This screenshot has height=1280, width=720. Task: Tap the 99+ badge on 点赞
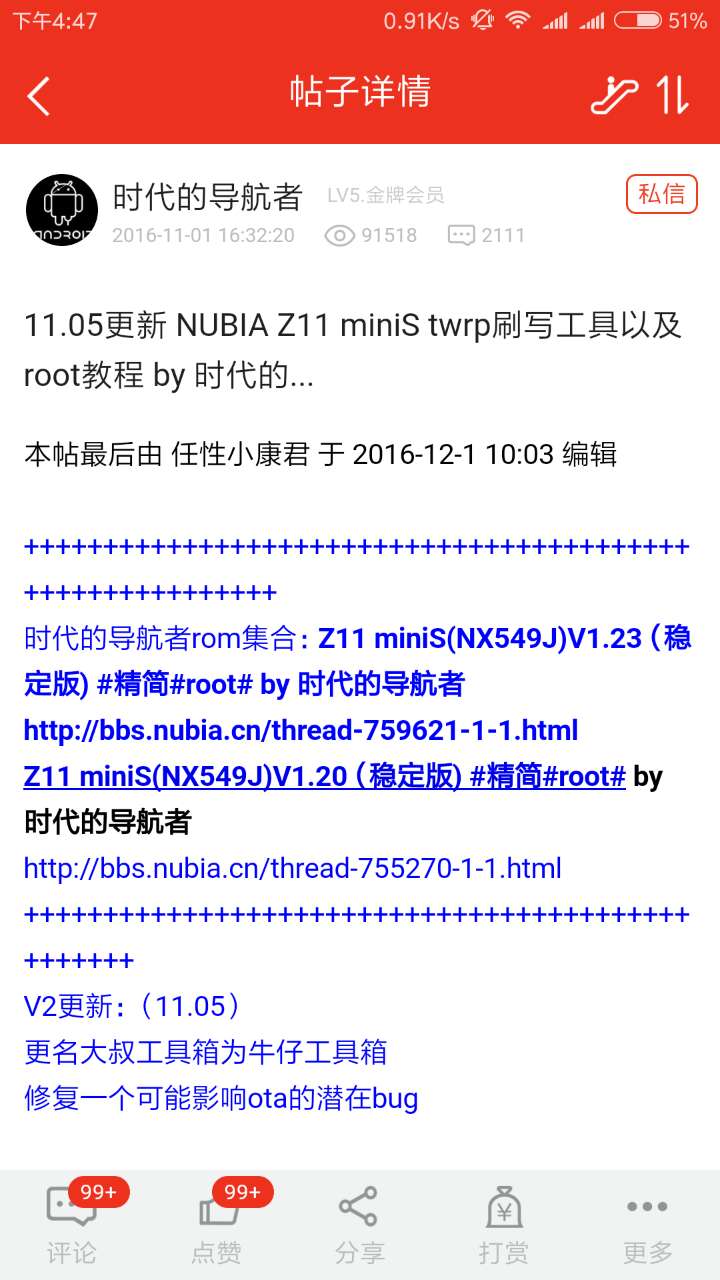point(245,1191)
